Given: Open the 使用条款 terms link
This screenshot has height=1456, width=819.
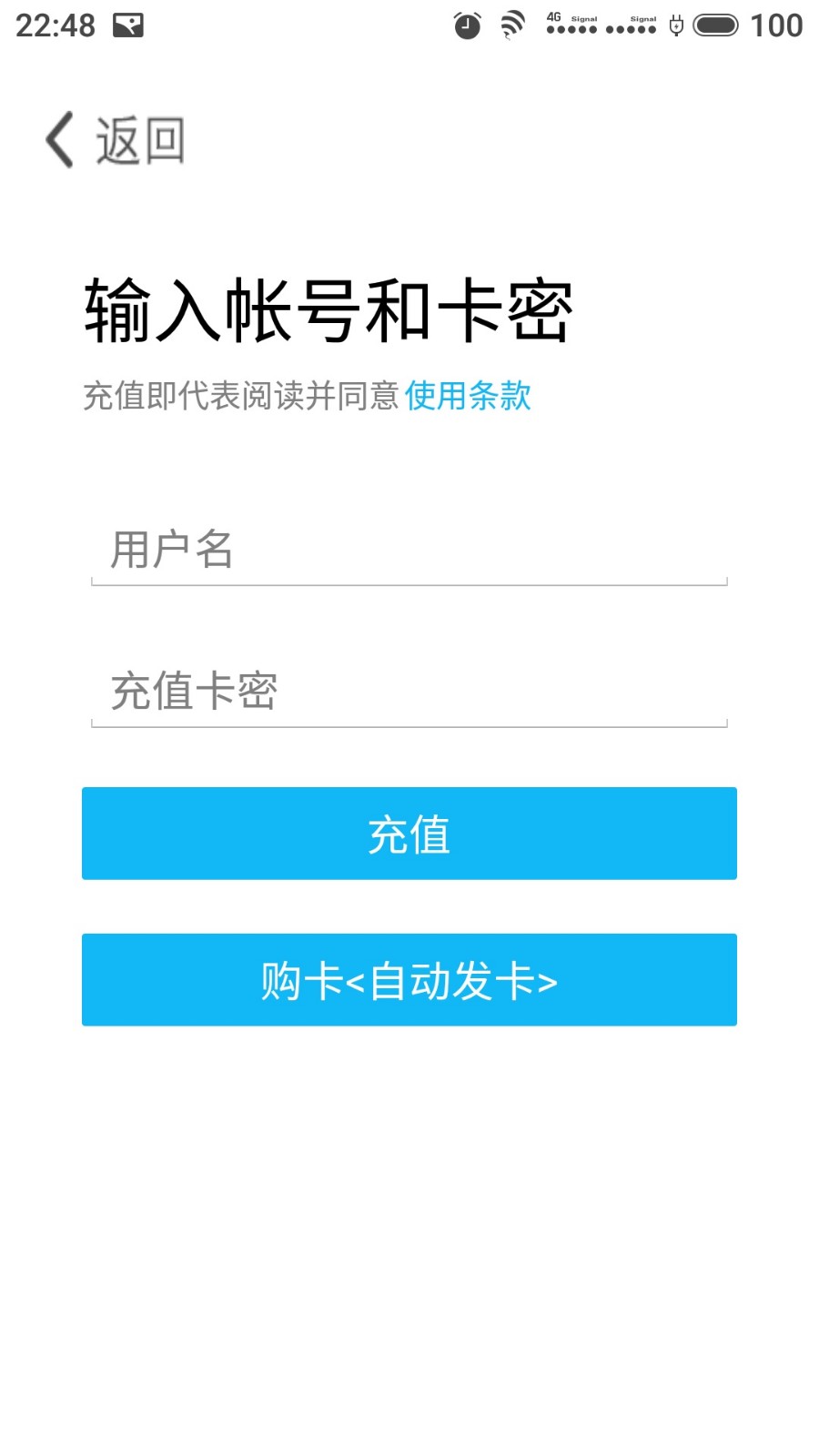Looking at the screenshot, I should (x=468, y=396).
